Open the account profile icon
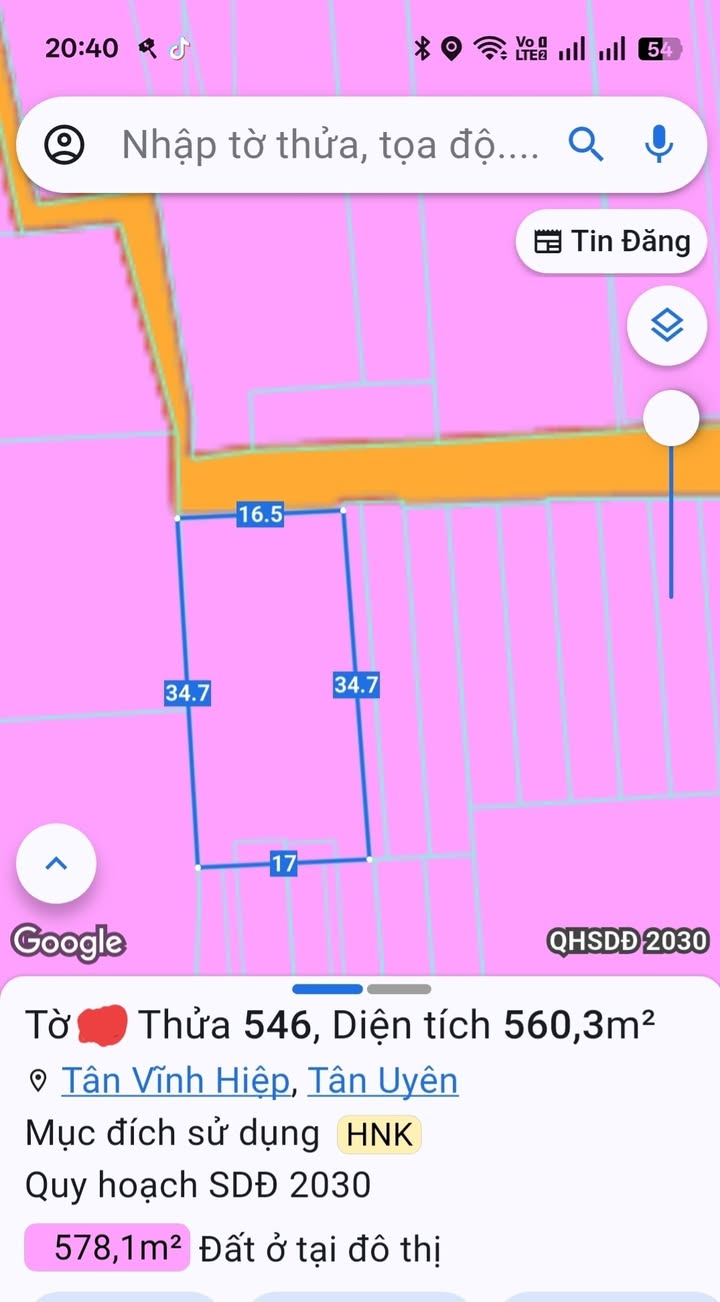720x1302 pixels. pyautogui.click(x=64, y=146)
